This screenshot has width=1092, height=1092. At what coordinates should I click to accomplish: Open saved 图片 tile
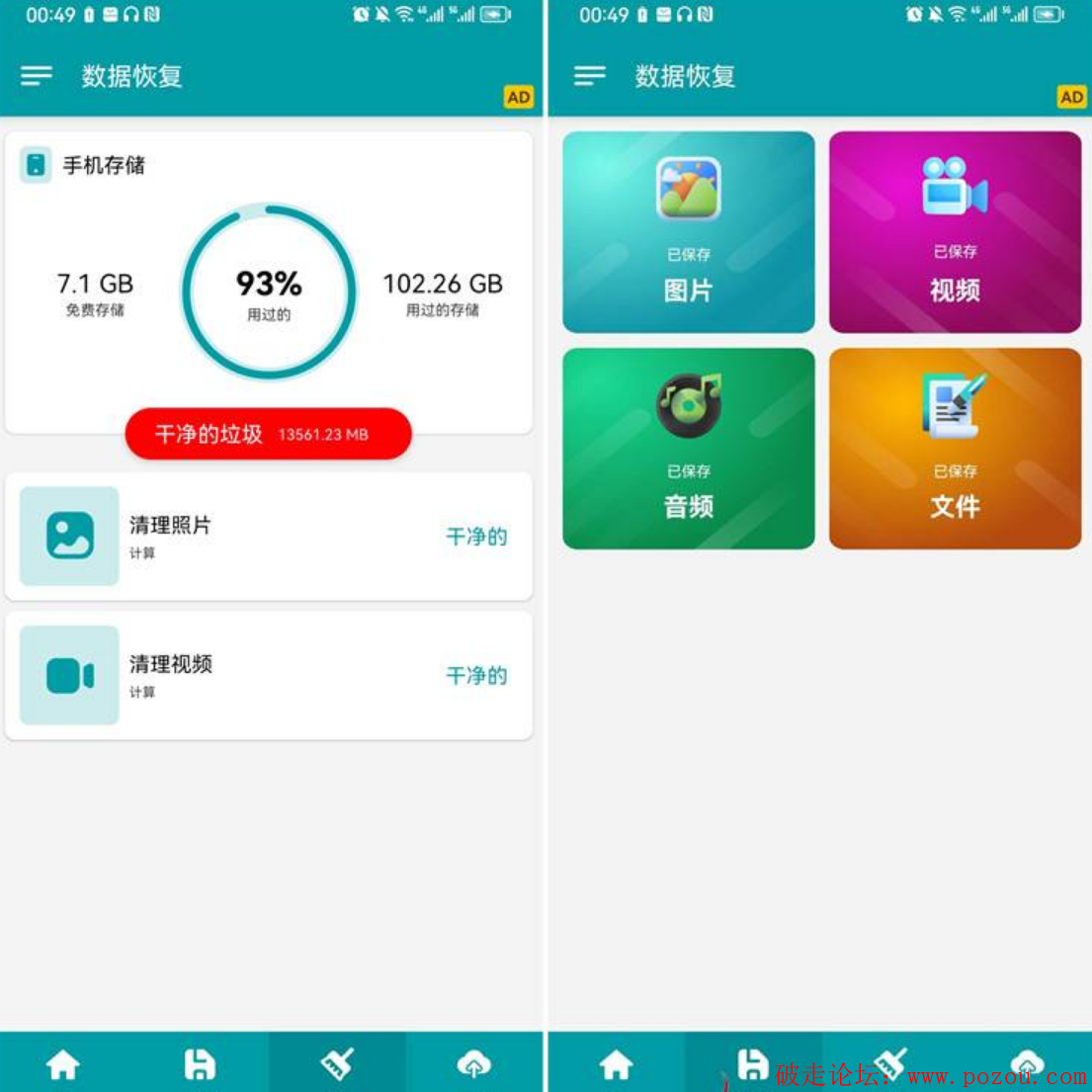(x=688, y=232)
